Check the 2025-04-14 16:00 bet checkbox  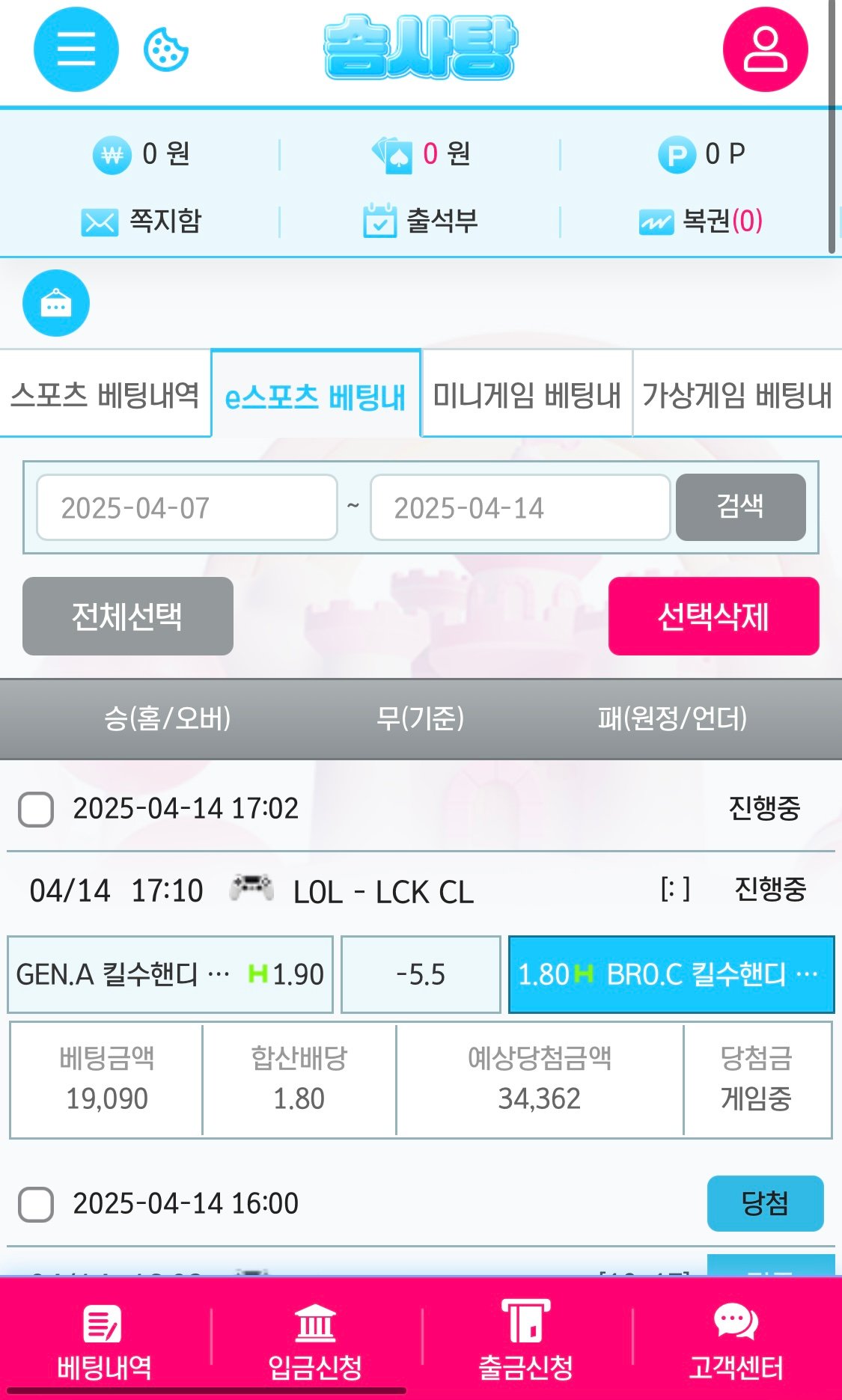(x=36, y=1204)
